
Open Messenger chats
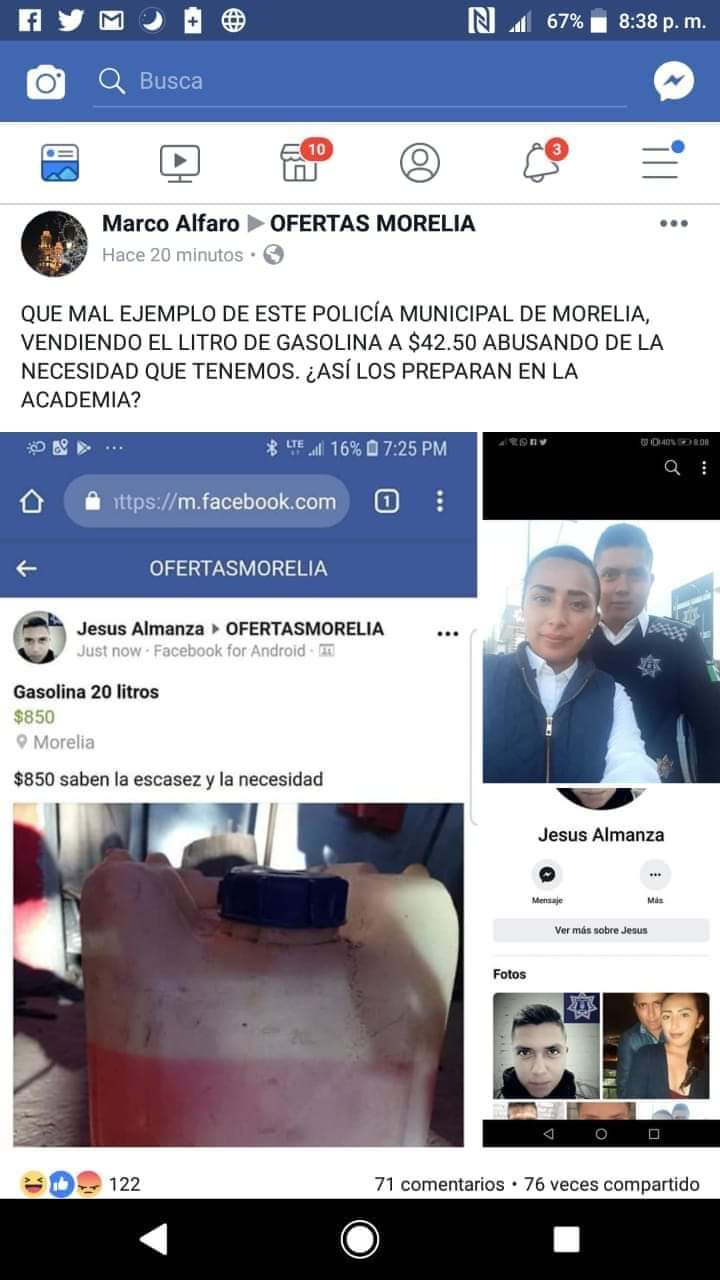(x=673, y=82)
